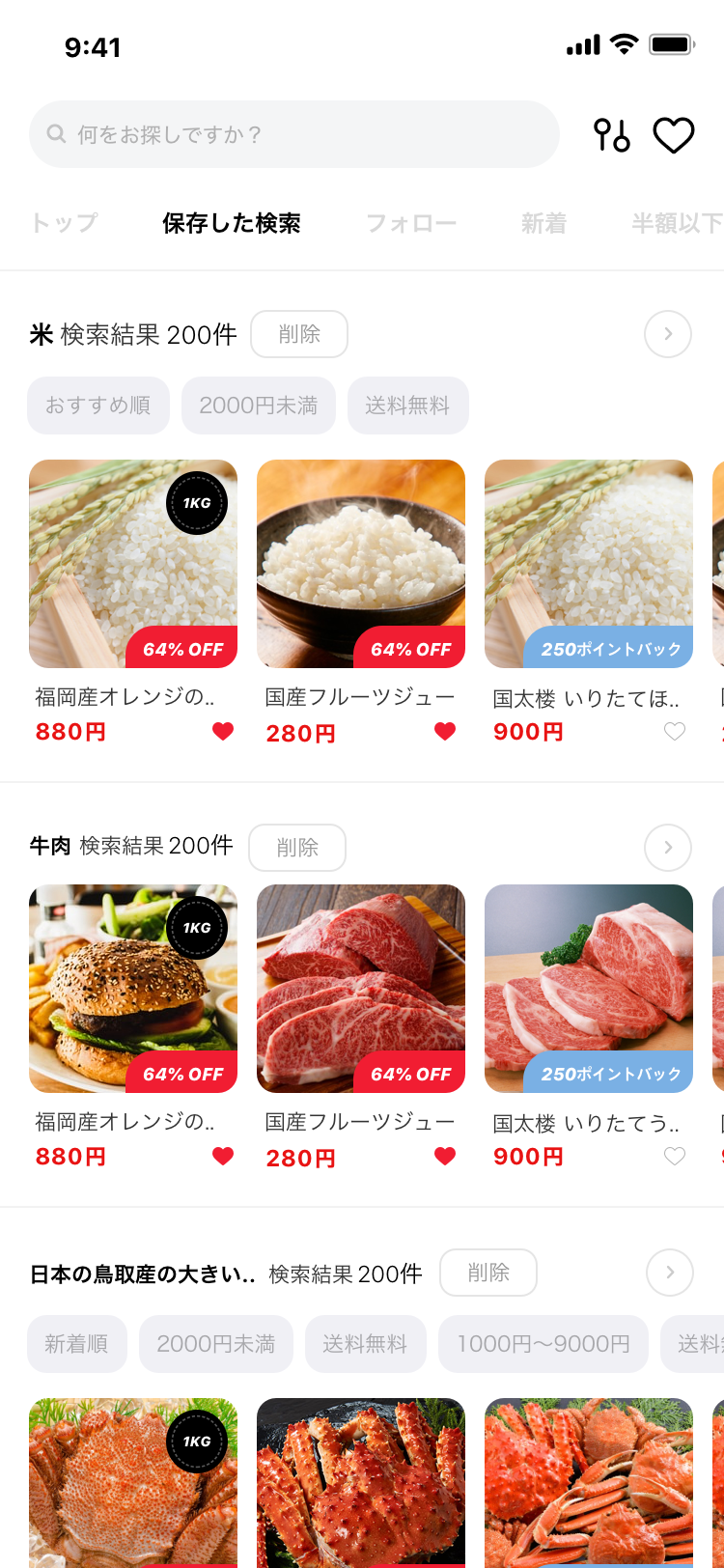Image resolution: width=724 pixels, height=1568 pixels.
Task: Delete the saved 米 search
Action: (299, 334)
